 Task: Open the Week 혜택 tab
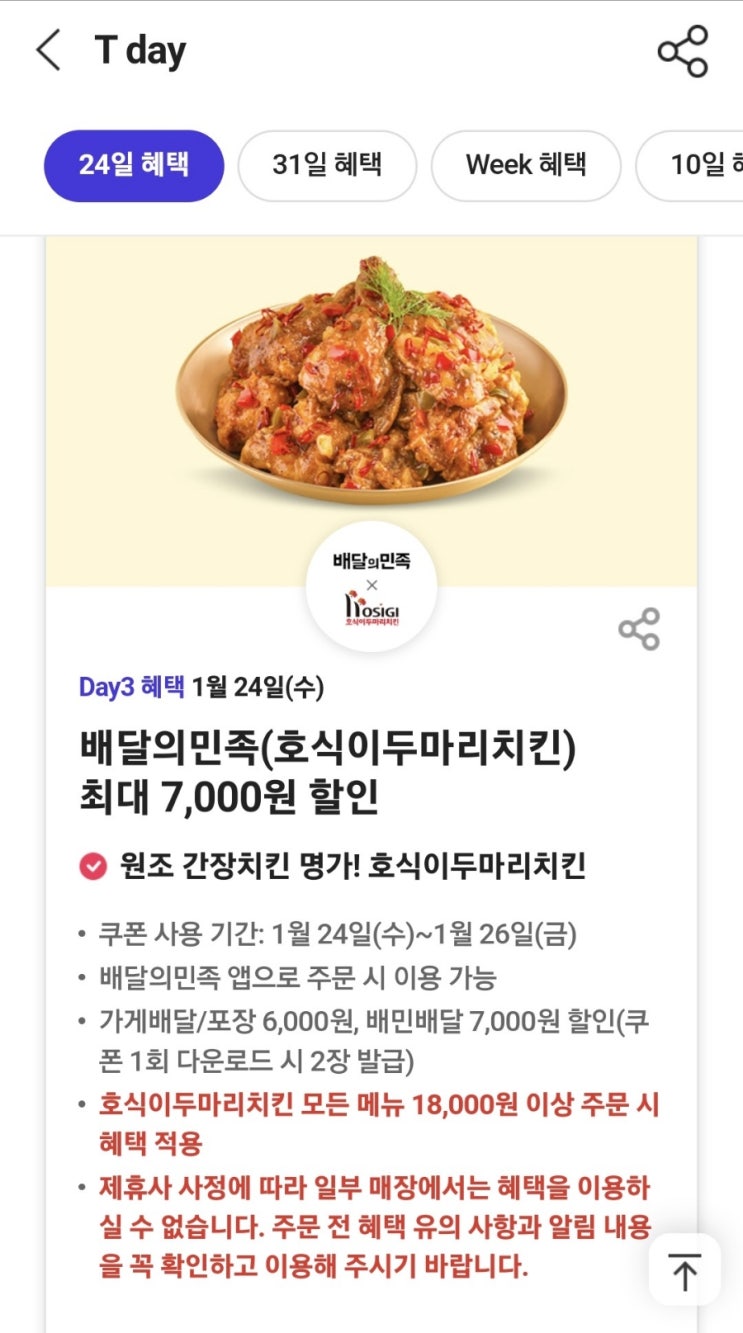click(525, 165)
